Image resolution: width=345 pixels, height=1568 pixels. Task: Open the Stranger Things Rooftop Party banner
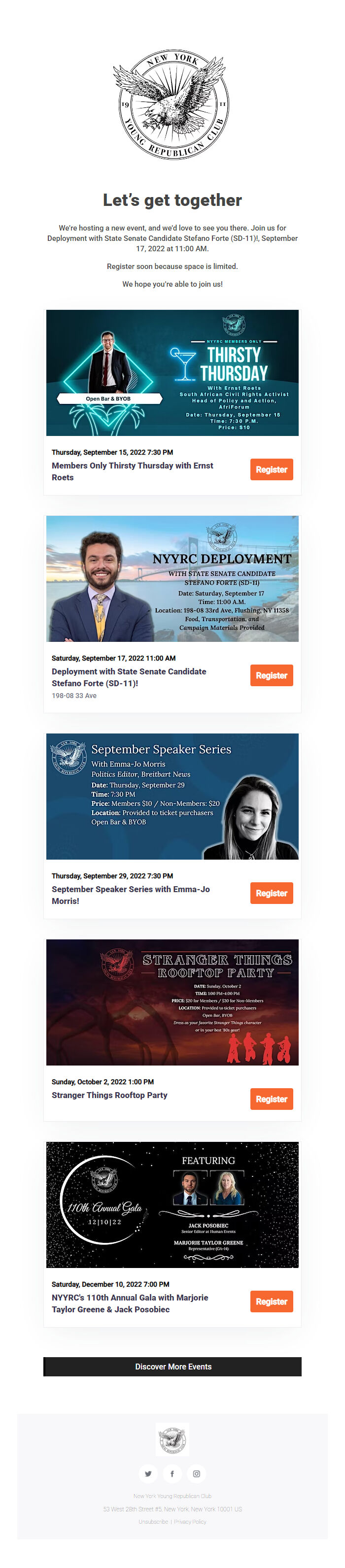(x=172, y=1002)
